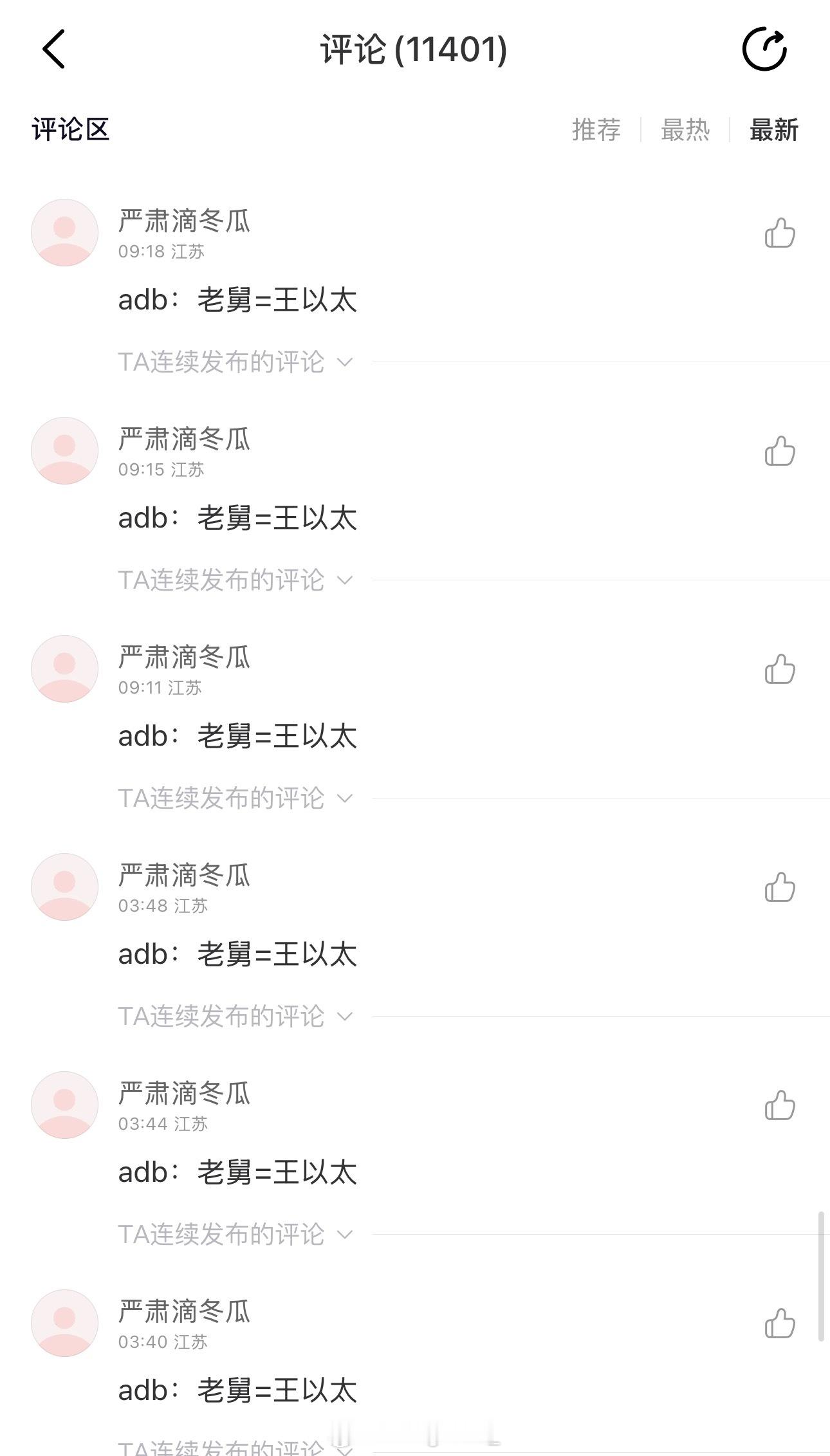Click the thumbs-up icon on the 09:15 comment

pyautogui.click(x=780, y=451)
